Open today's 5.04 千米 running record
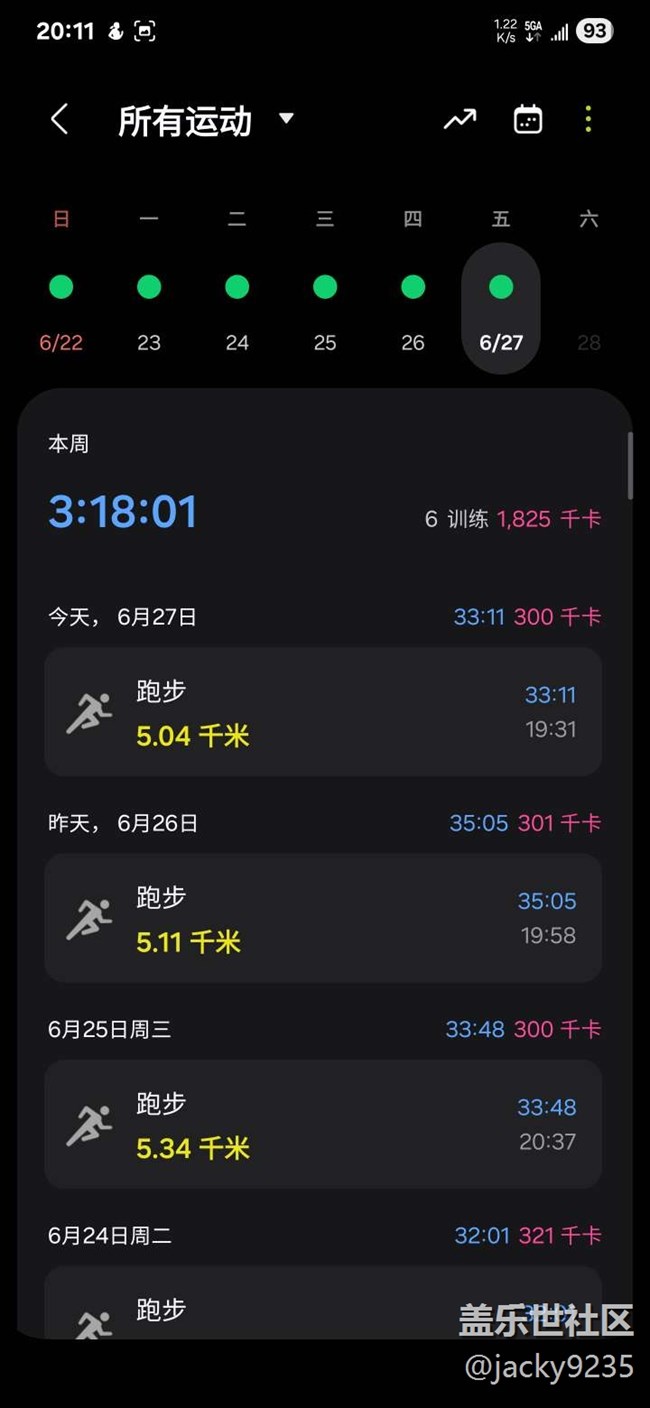The height and width of the screenshot is (1408, 650). (323, 712)
